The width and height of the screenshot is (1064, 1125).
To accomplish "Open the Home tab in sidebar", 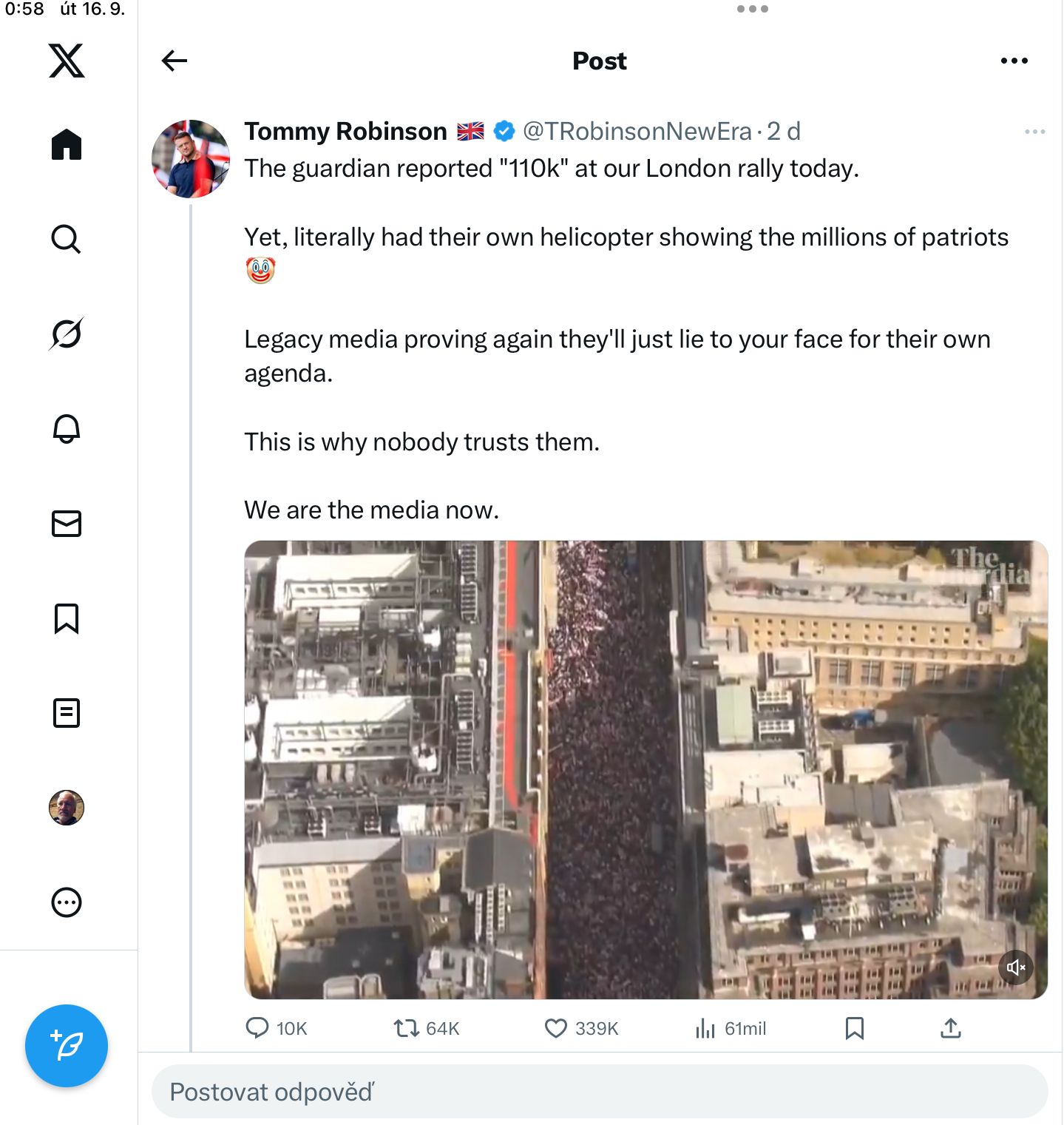I will click(67, 144).
